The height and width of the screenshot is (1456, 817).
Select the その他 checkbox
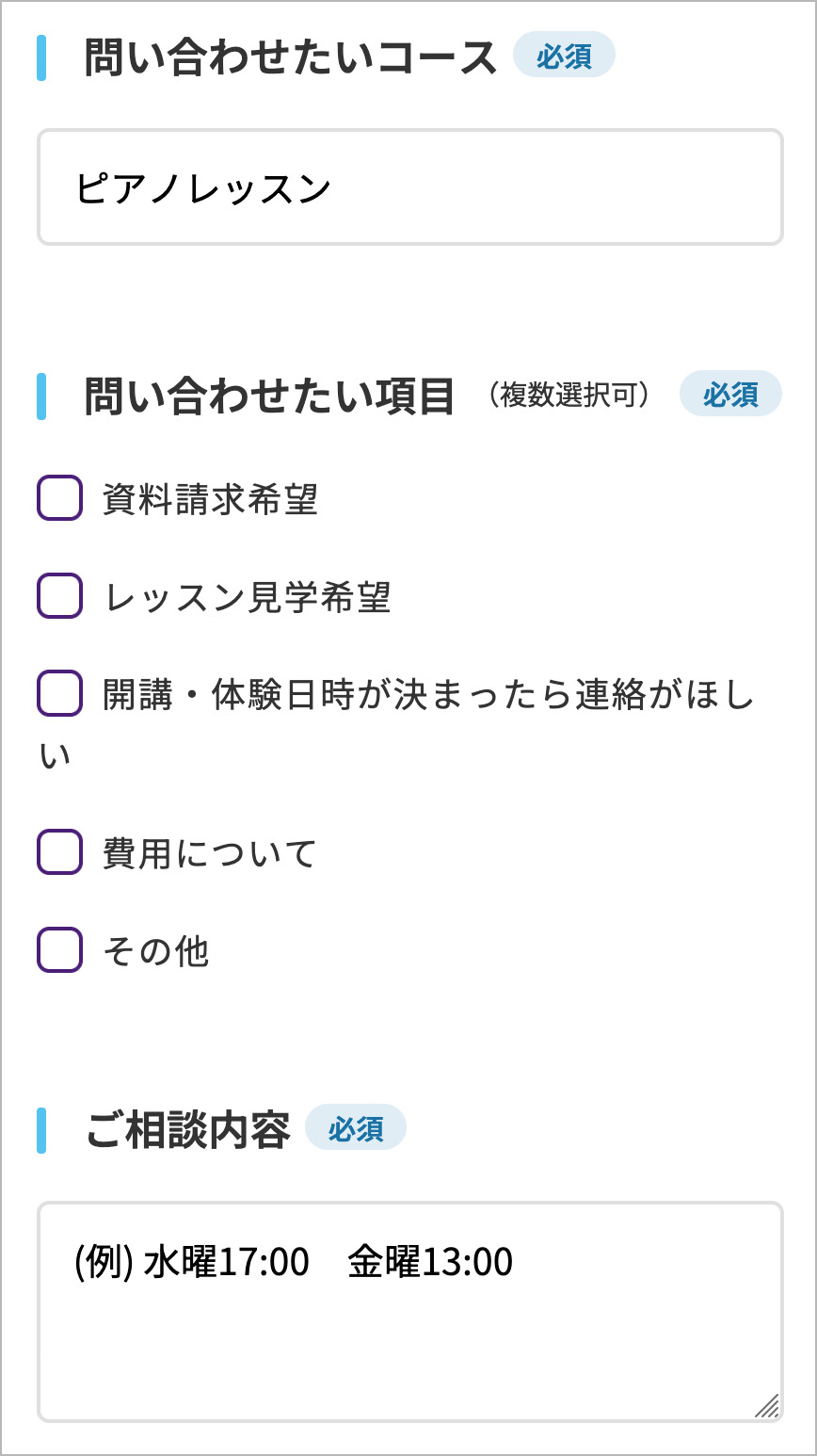(x=60, y=950)
